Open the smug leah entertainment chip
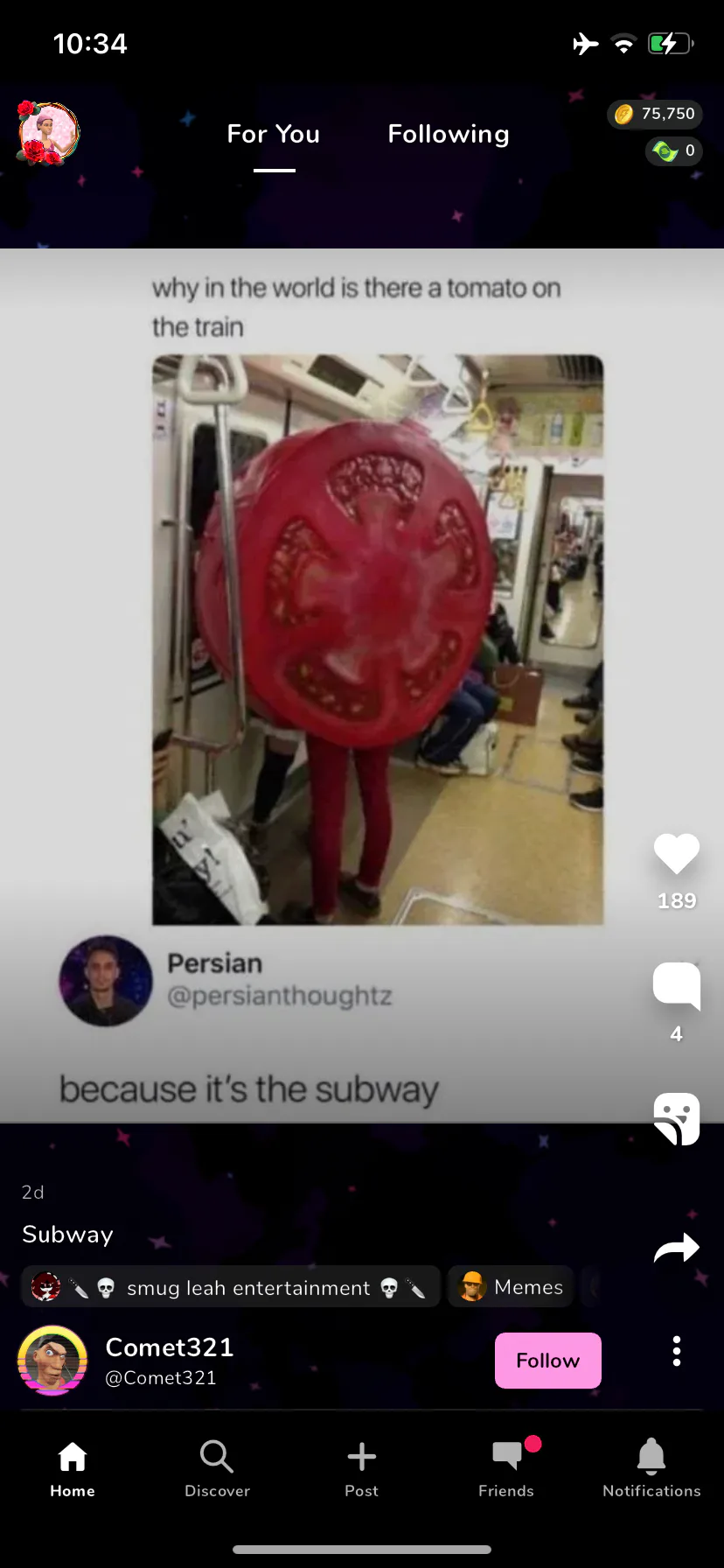 point(231,1287)
